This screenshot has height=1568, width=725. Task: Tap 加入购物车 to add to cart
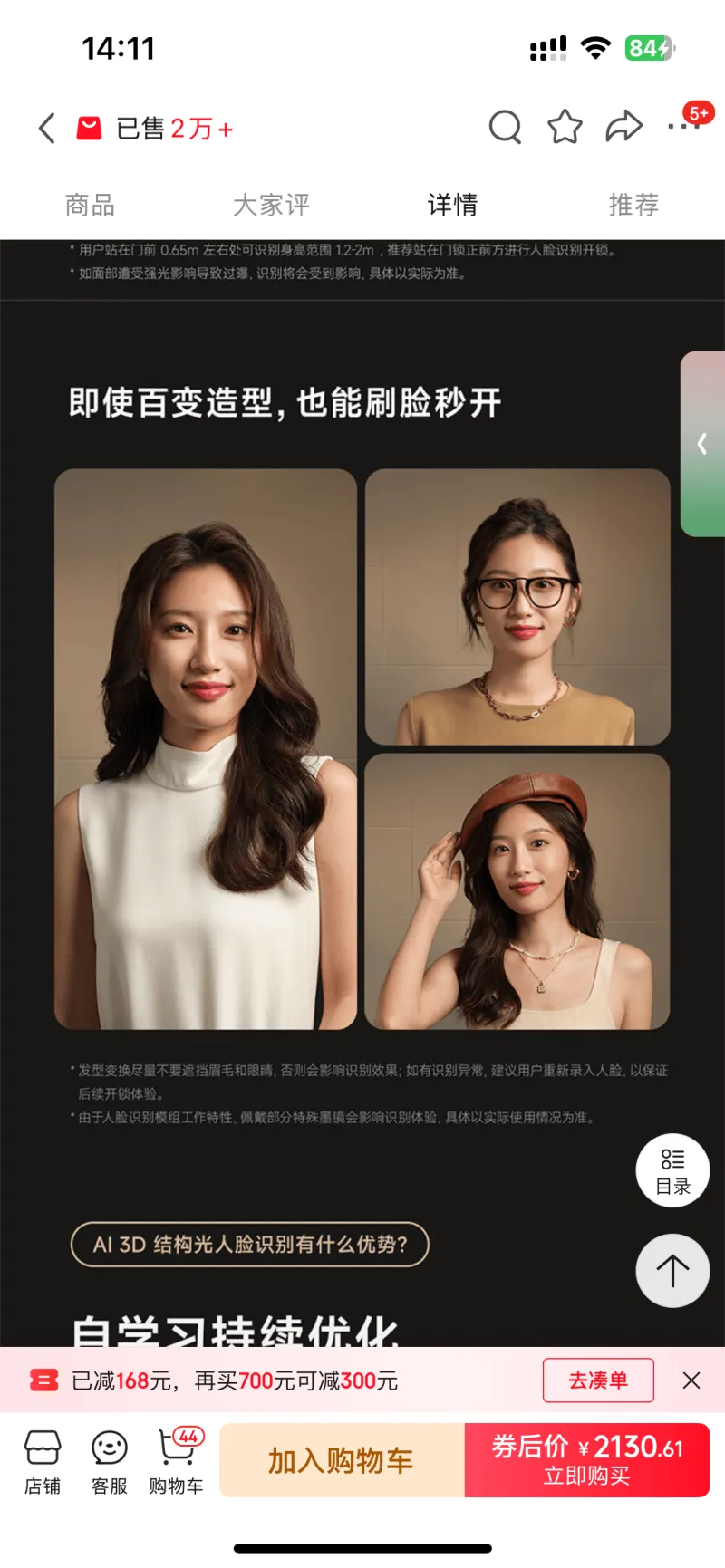(341, 1460)
